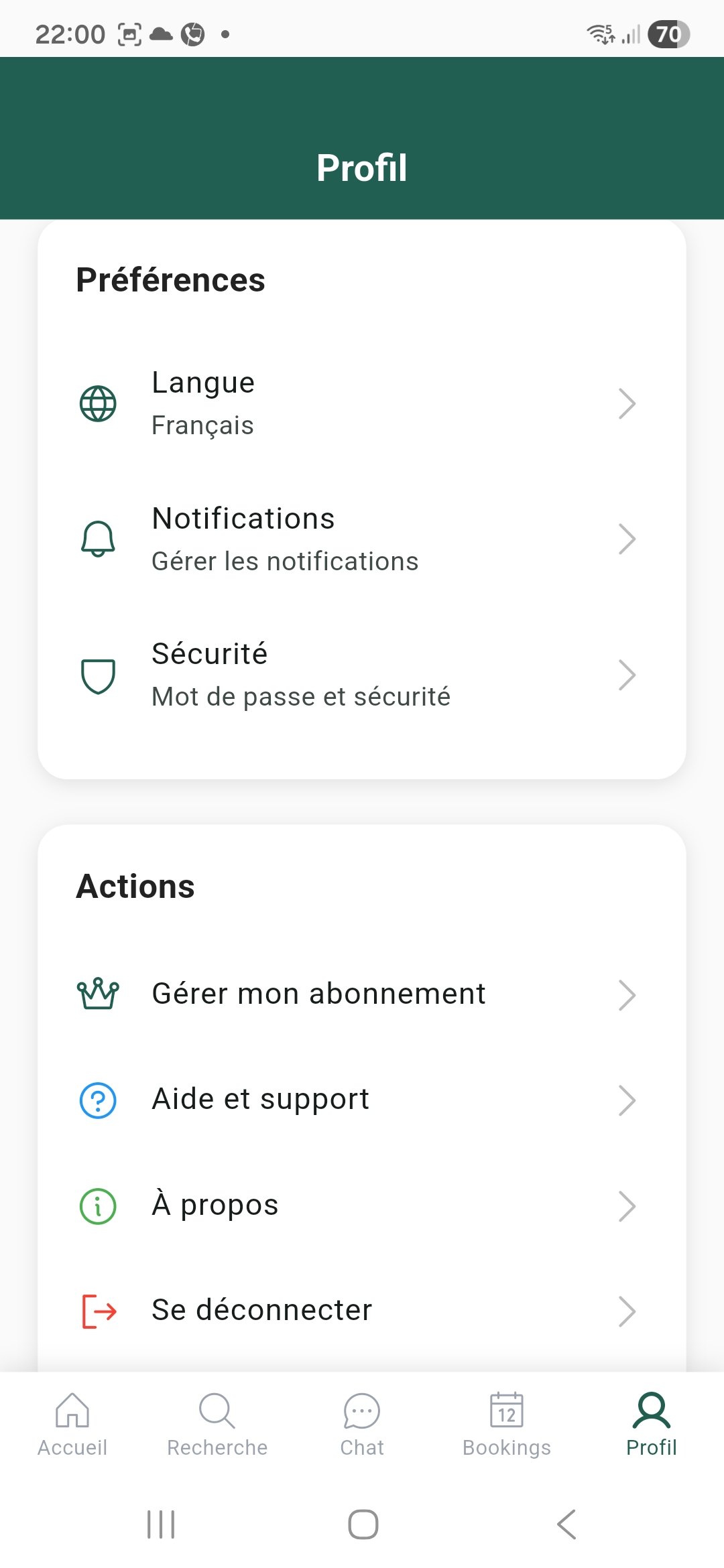Screen dimensions: 724x1568
Task: Select the globe icon next to Langue
Action: 98,403
